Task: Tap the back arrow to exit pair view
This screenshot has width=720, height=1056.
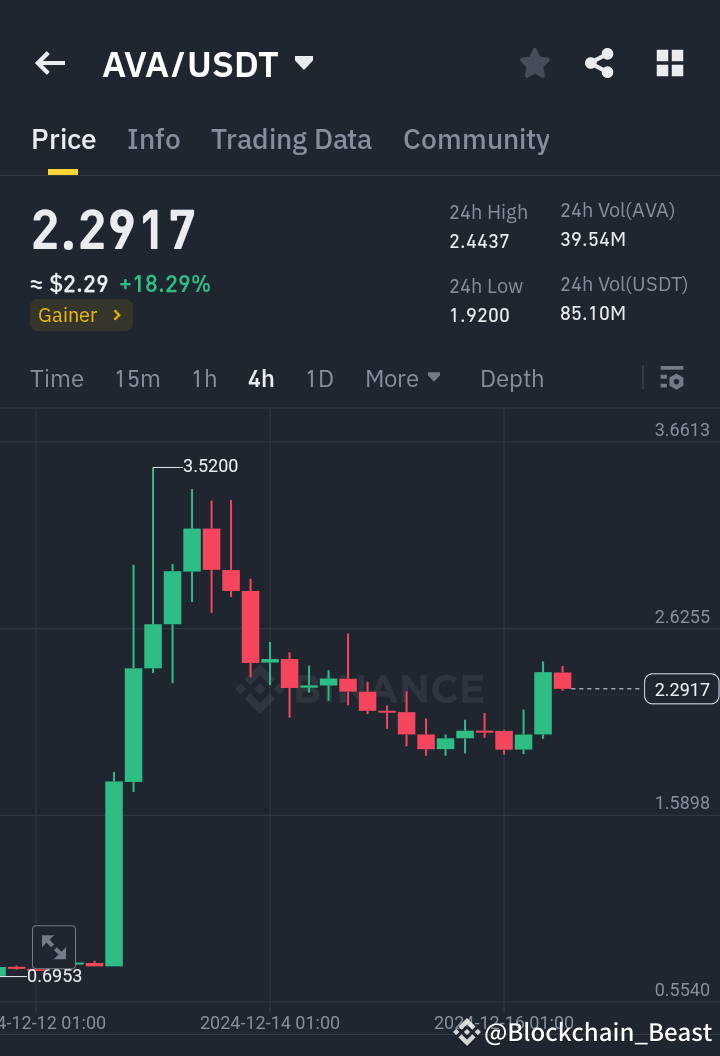Action: (x=49, y=63)
